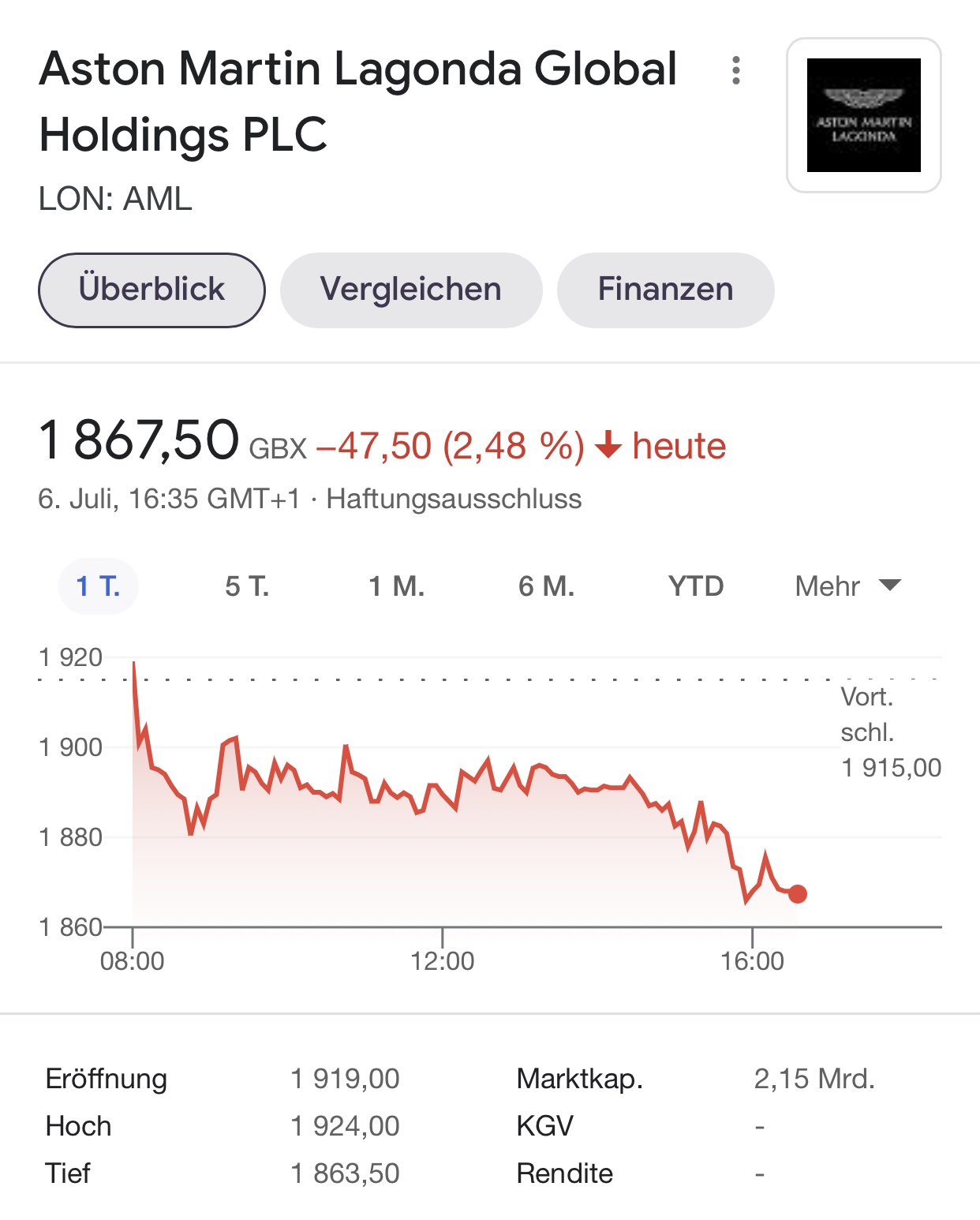Image resolution: width=980 pixels, height=1220 pixels.
Task: Choose the YTD chart range
Action: tap(695, 586)
